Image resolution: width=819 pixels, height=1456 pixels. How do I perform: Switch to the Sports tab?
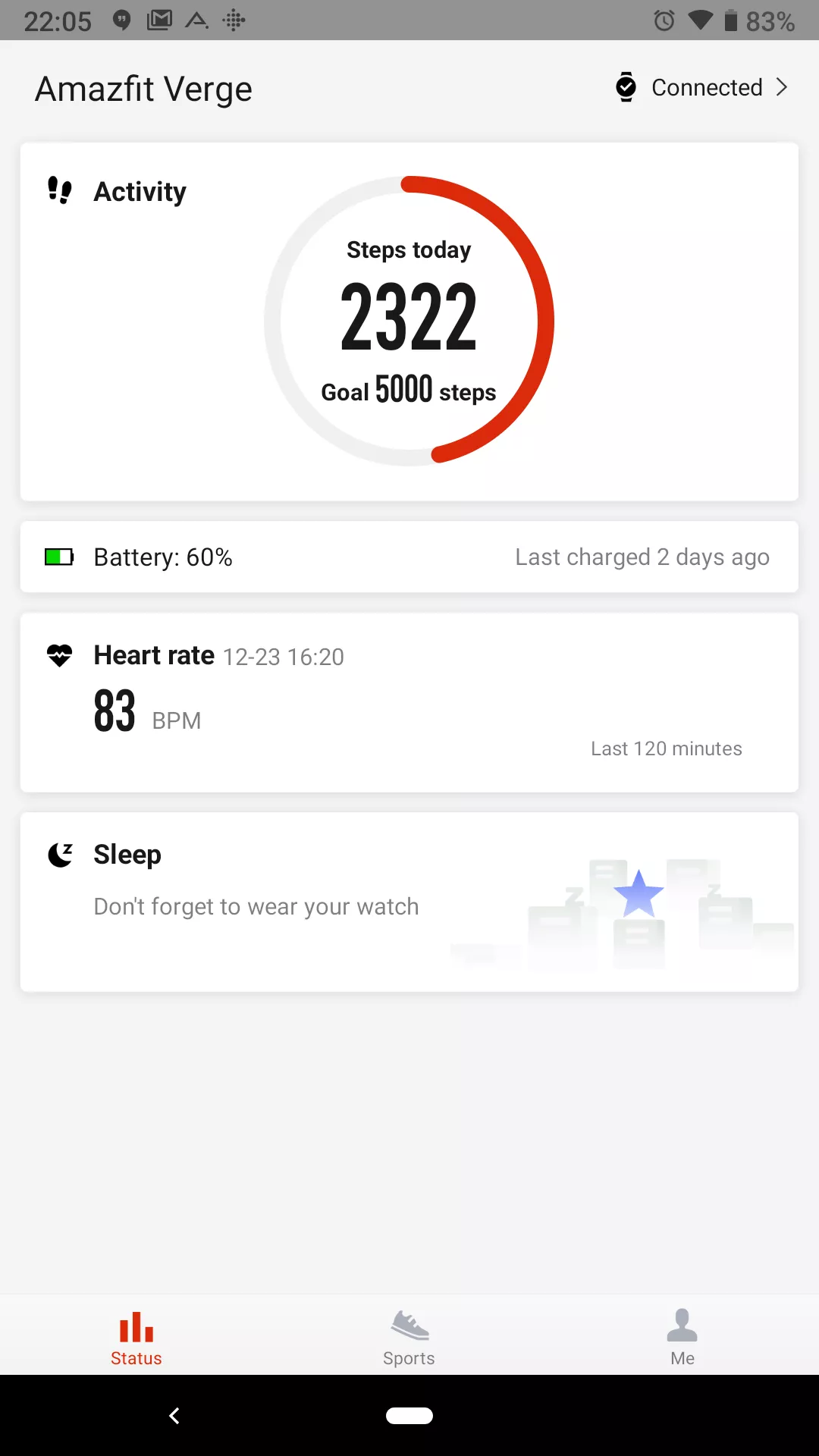(x=409, y=1338)
